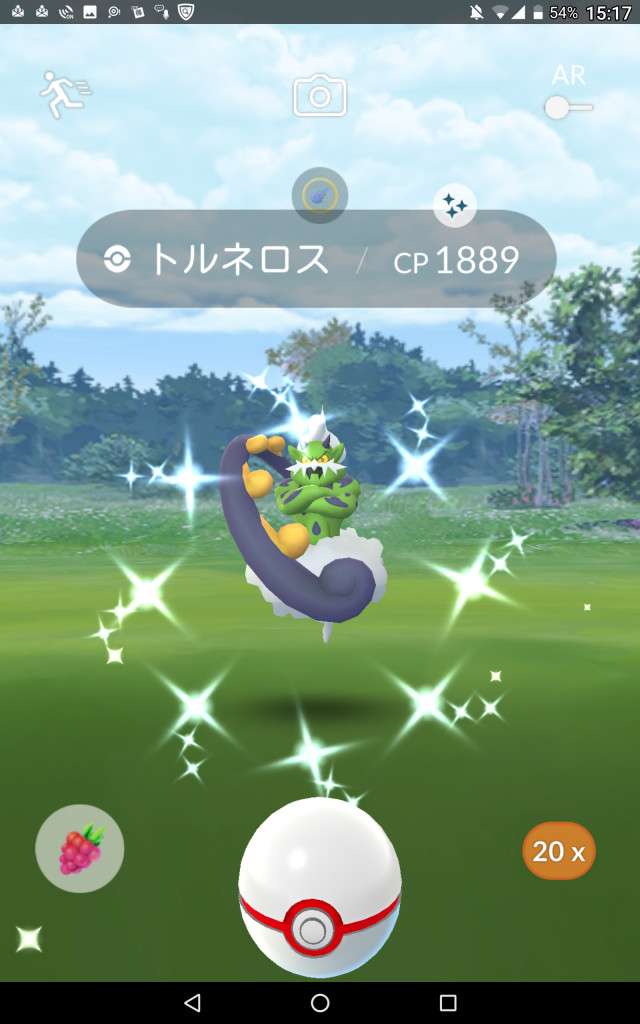Toggle the AR mode switch
This screenshot has width=640, height=1024.
568,106
